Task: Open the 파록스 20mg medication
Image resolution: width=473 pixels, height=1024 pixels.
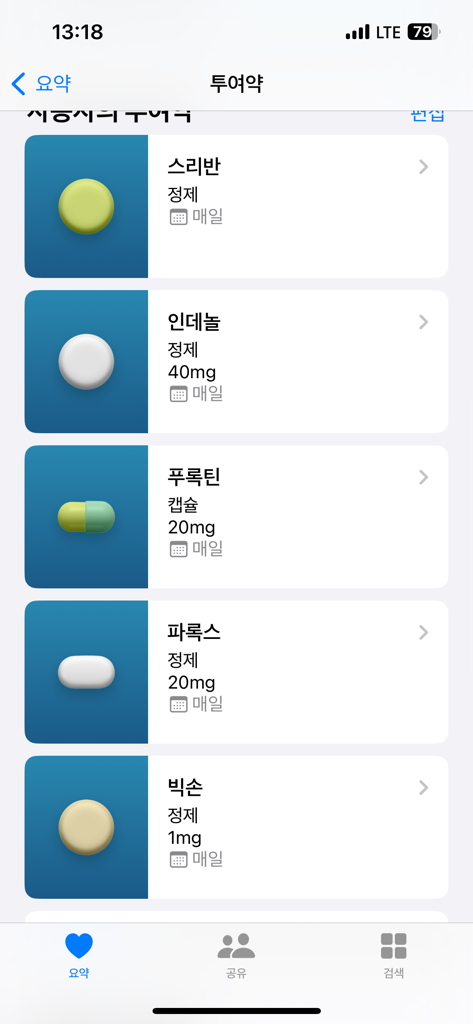Action: coord(236,672)
